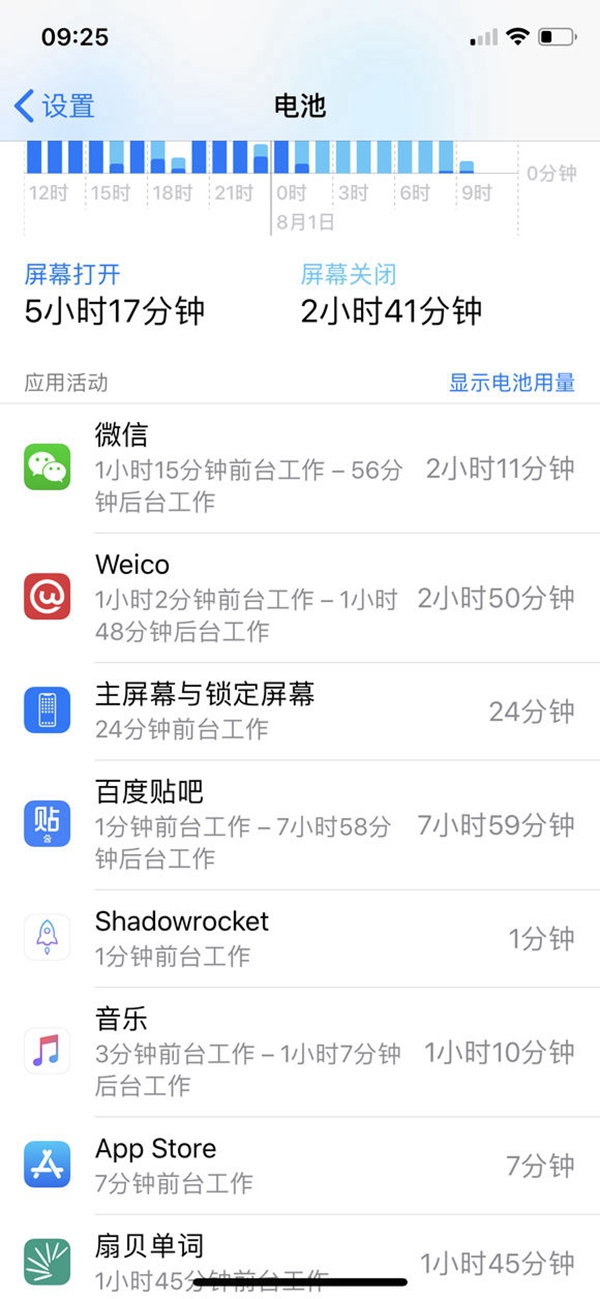Tap the Shadowrocket row
The height and width of the screenshot is (1299, 600).
pyautogui.click(x=300, y=938)
